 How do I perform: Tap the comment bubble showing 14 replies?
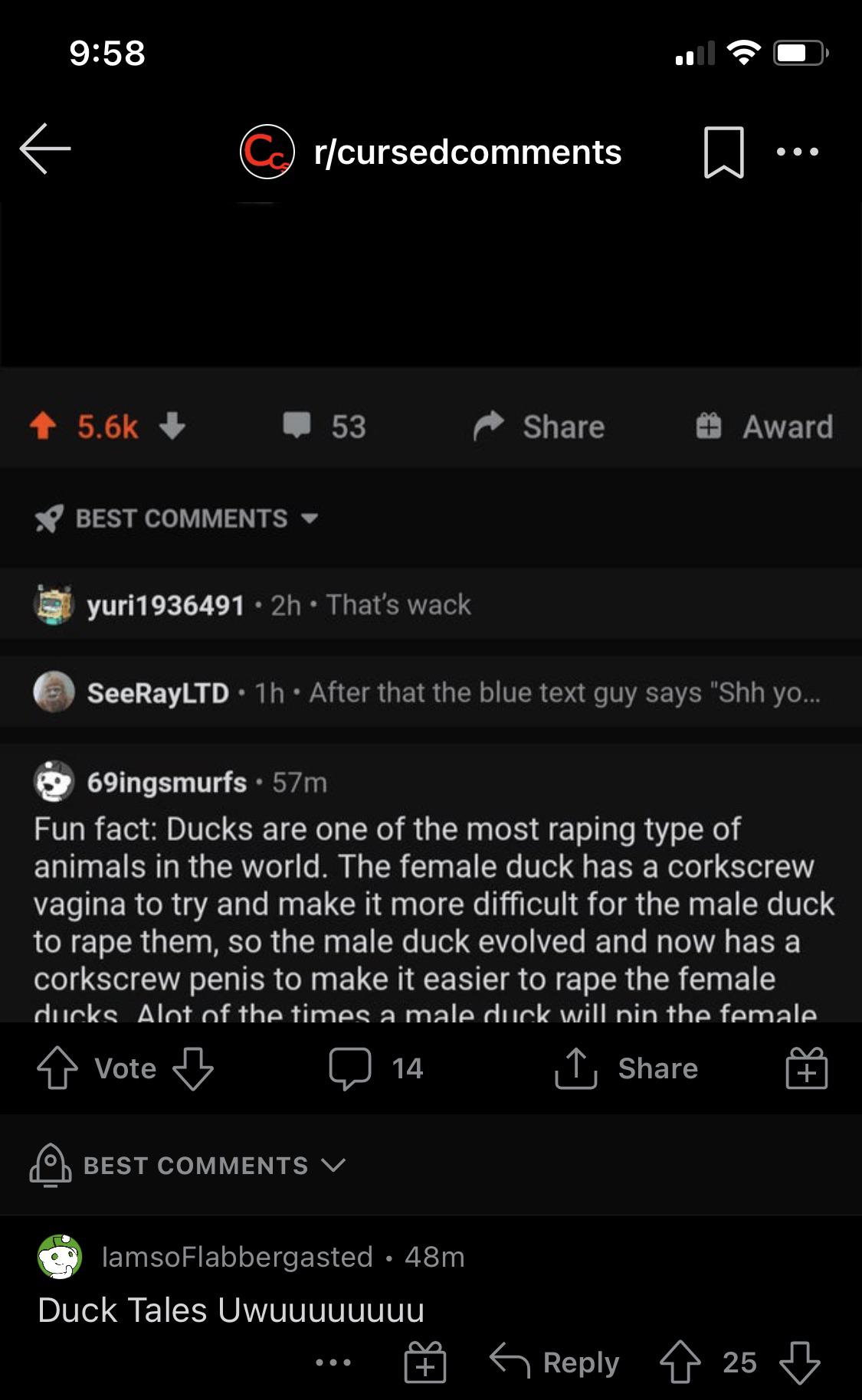point(375,1068)
